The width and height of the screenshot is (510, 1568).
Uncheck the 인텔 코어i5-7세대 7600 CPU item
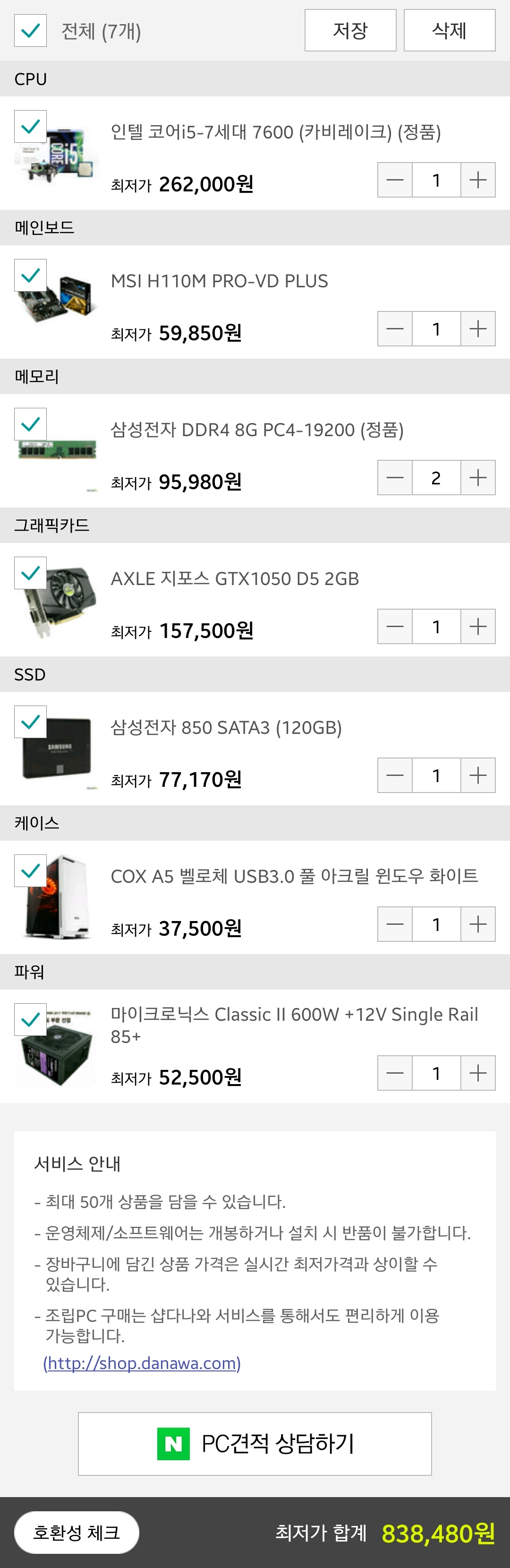point(30,127)
